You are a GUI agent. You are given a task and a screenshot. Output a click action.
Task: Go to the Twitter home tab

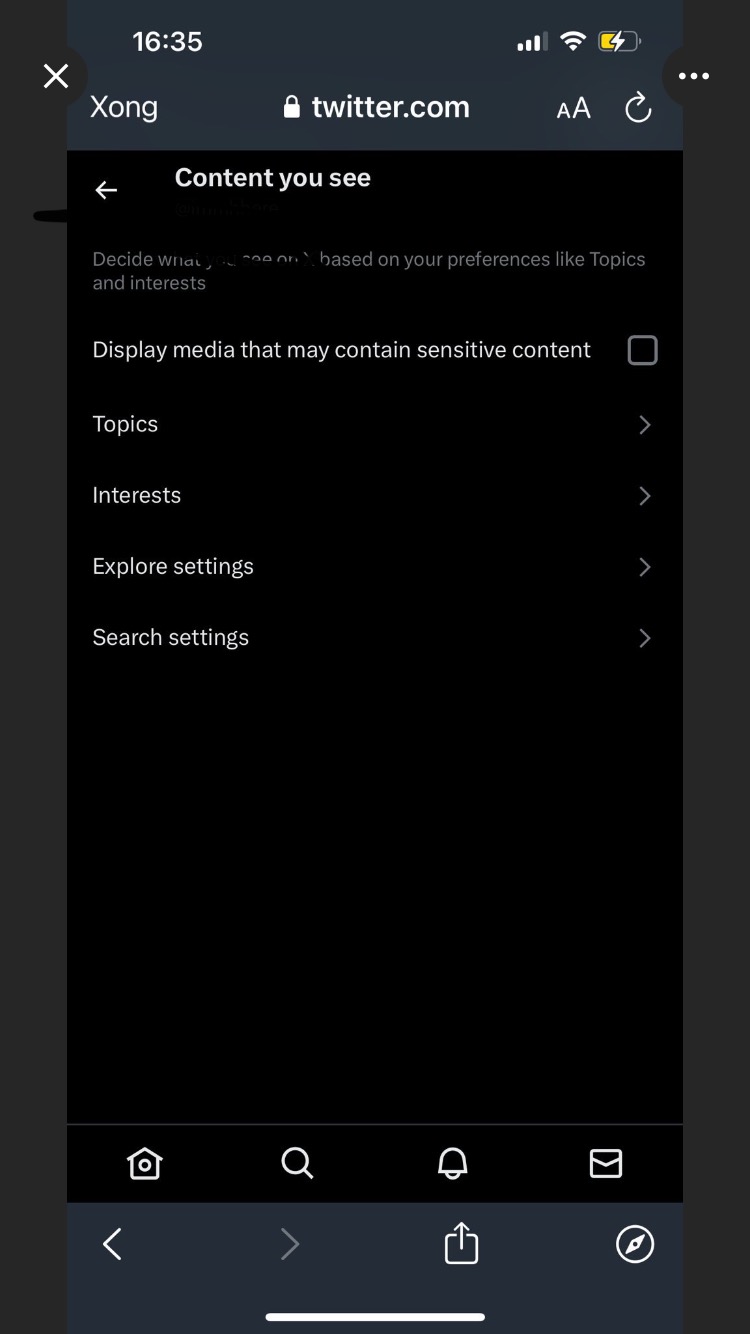(x=145, y=1163)
